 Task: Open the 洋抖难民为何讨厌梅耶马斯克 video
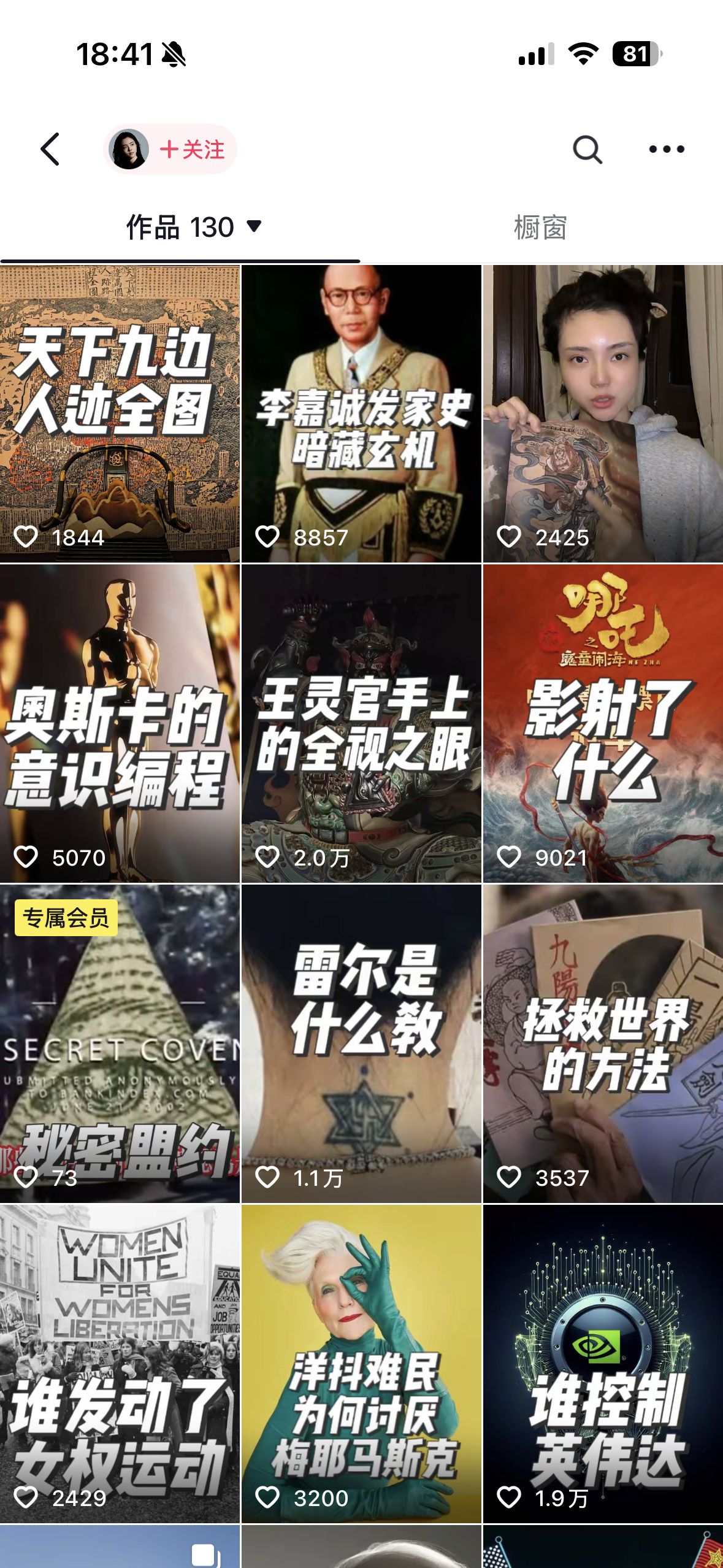pos(361,1363)
